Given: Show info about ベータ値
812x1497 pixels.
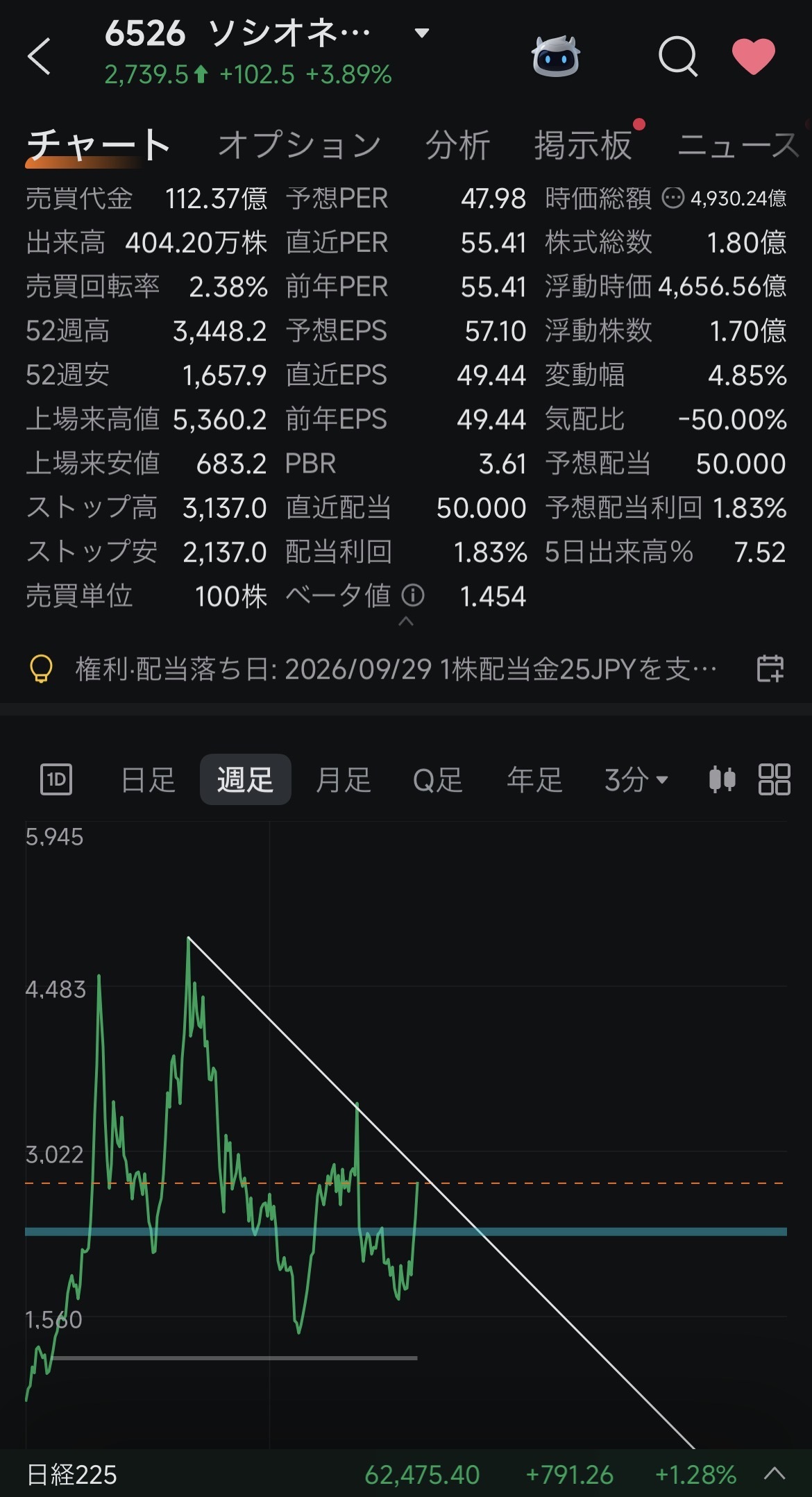Looking at the screenshot, I should tap(413, 595).
